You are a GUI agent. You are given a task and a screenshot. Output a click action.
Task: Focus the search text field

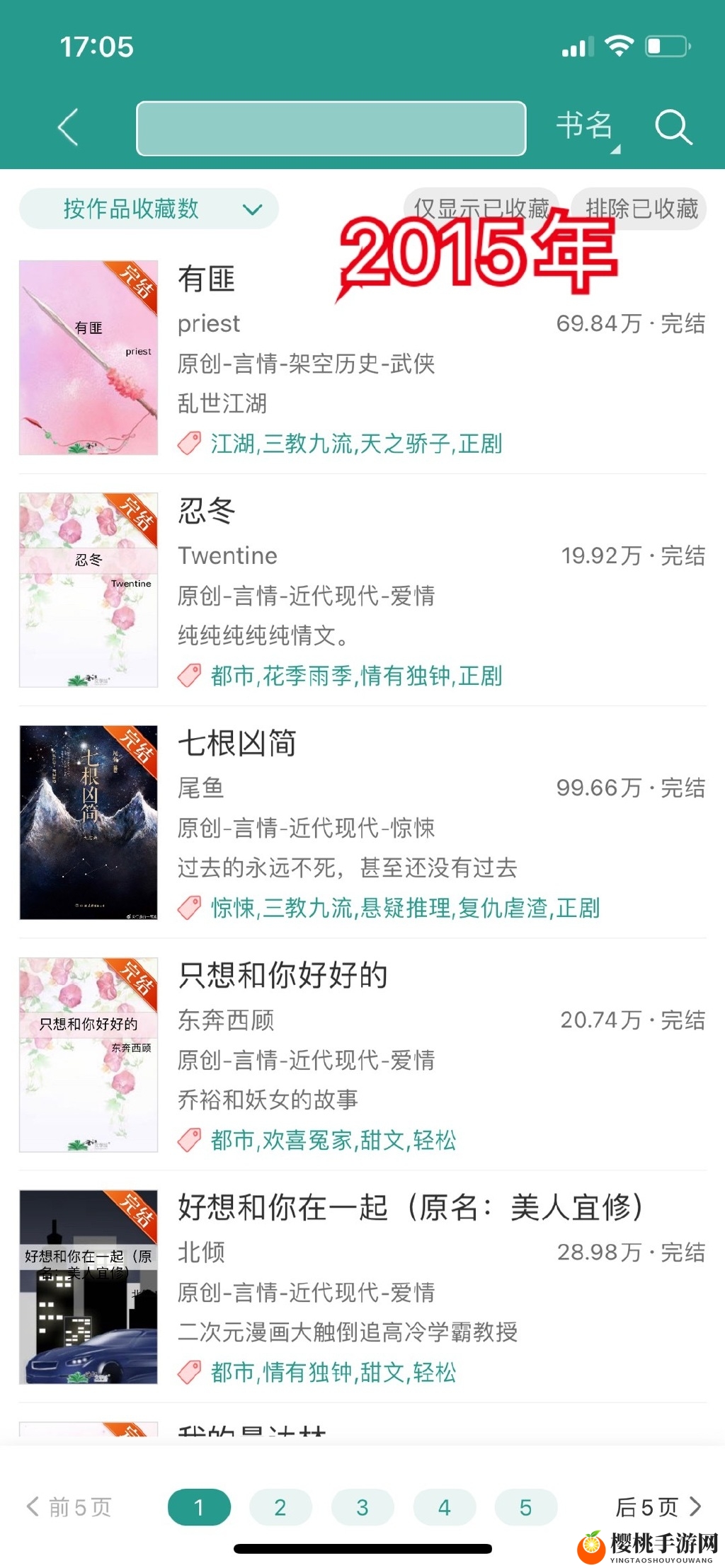pyautogui.click(x=331, y=128)
